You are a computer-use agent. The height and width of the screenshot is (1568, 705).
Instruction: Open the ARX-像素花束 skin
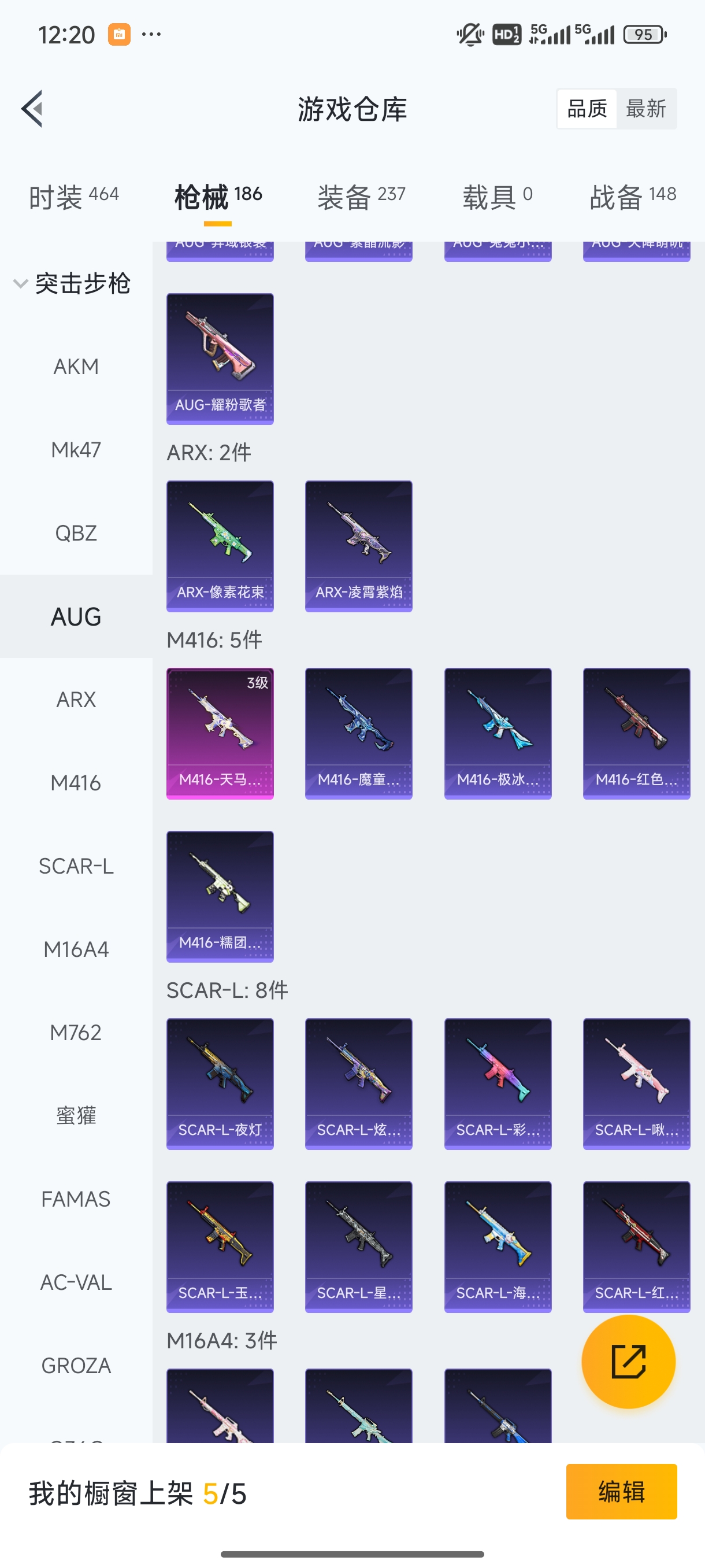220,546
